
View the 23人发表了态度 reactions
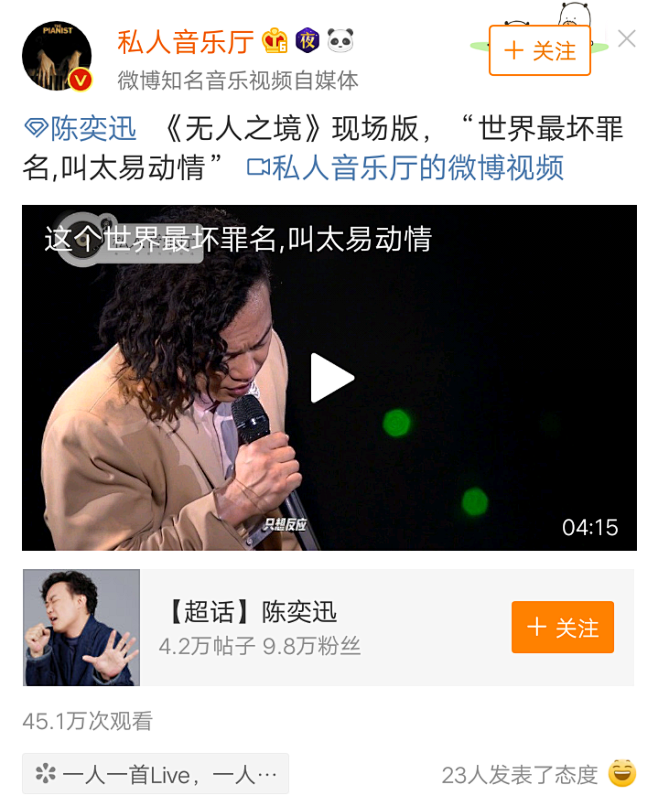point(520,774)
